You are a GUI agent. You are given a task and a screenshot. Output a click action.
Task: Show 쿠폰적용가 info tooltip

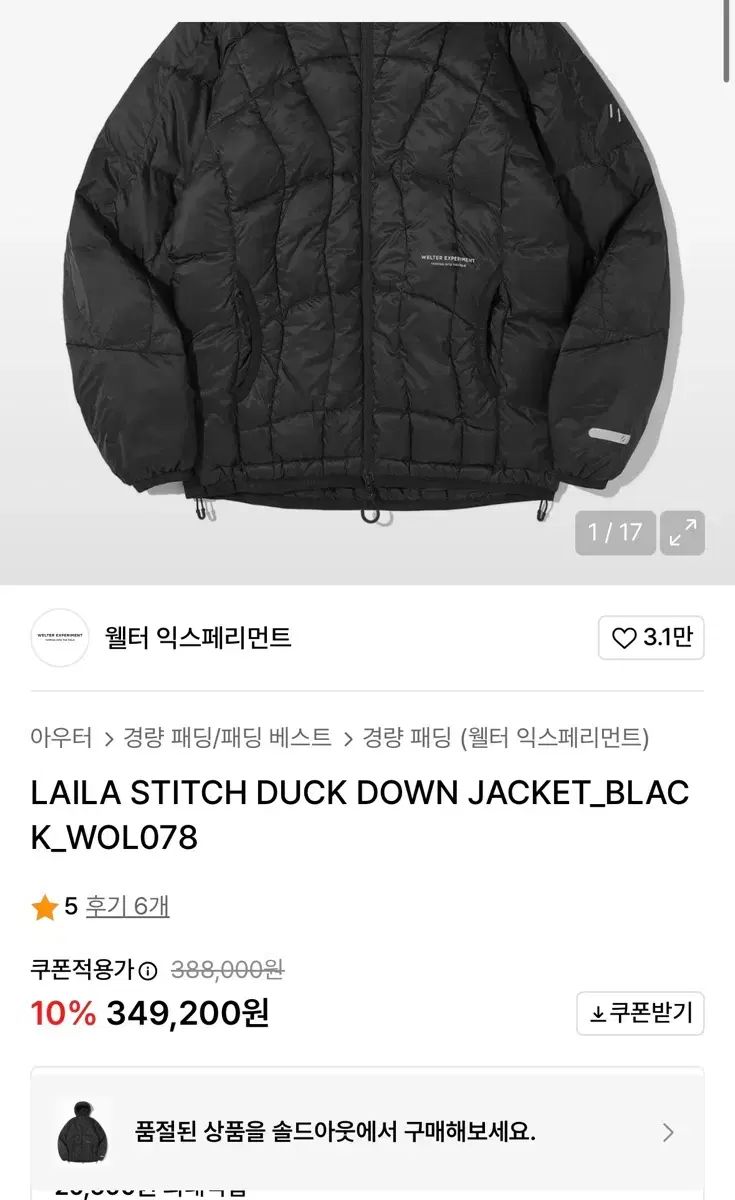pyautogui.click(x=148, y=970)
